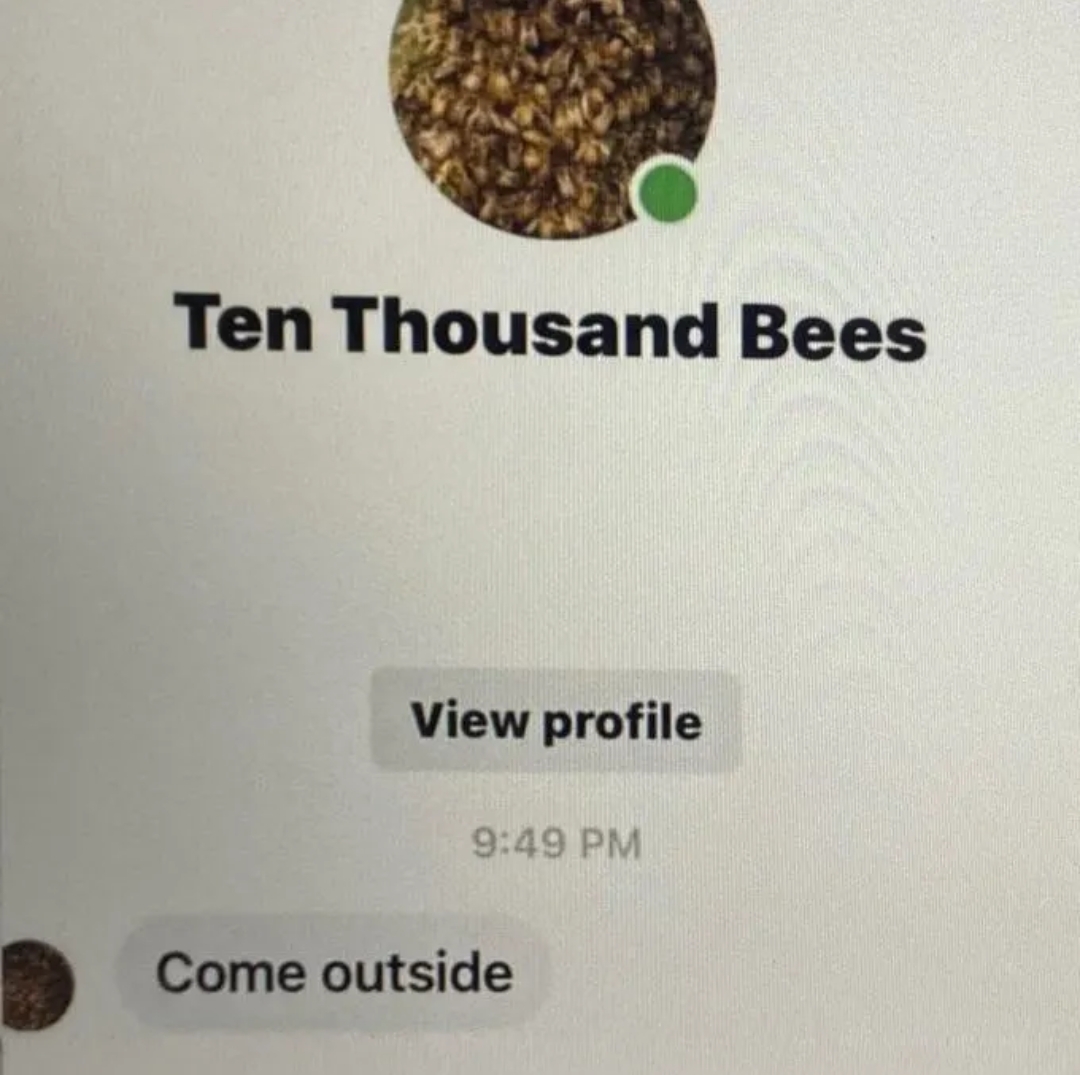Tap Ten Thousand Bees' large profile picture
Screen dimensions: 1080x1075
point(551,100)
